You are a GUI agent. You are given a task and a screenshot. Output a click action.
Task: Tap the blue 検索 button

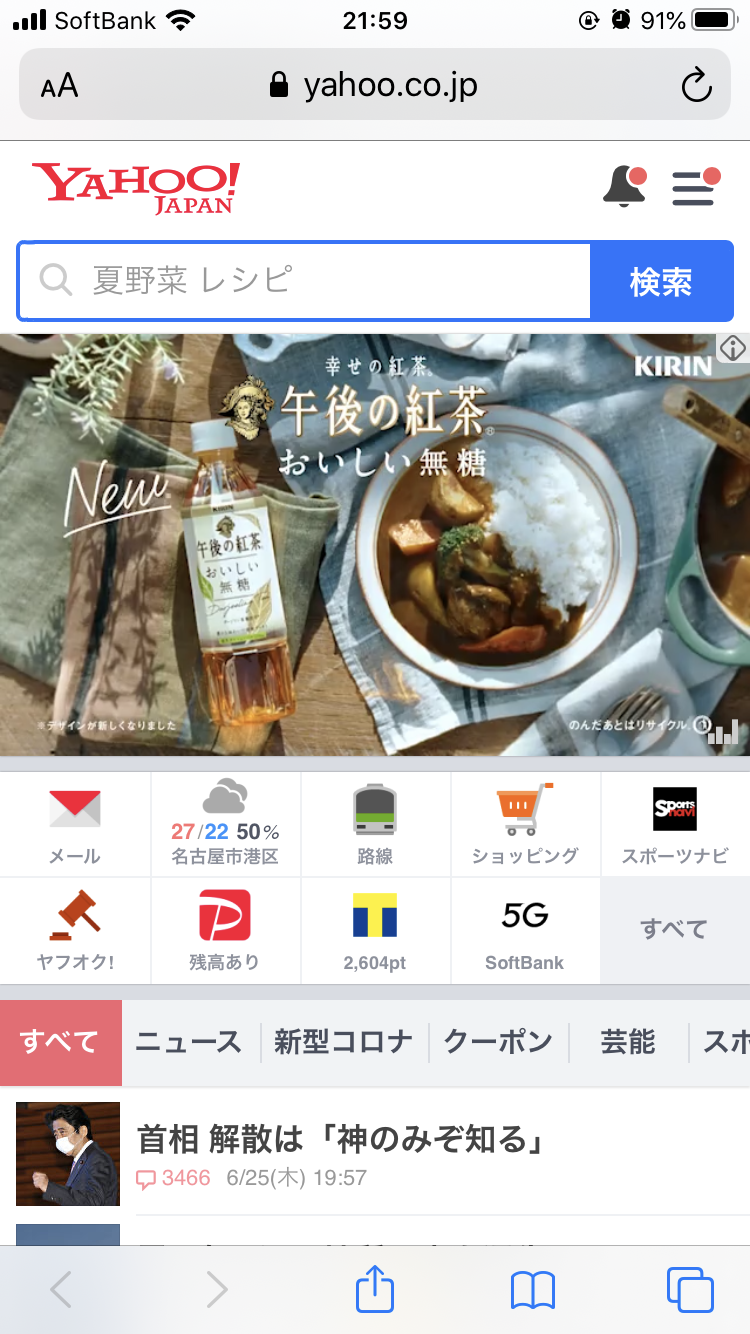click(x=661, y=282)
